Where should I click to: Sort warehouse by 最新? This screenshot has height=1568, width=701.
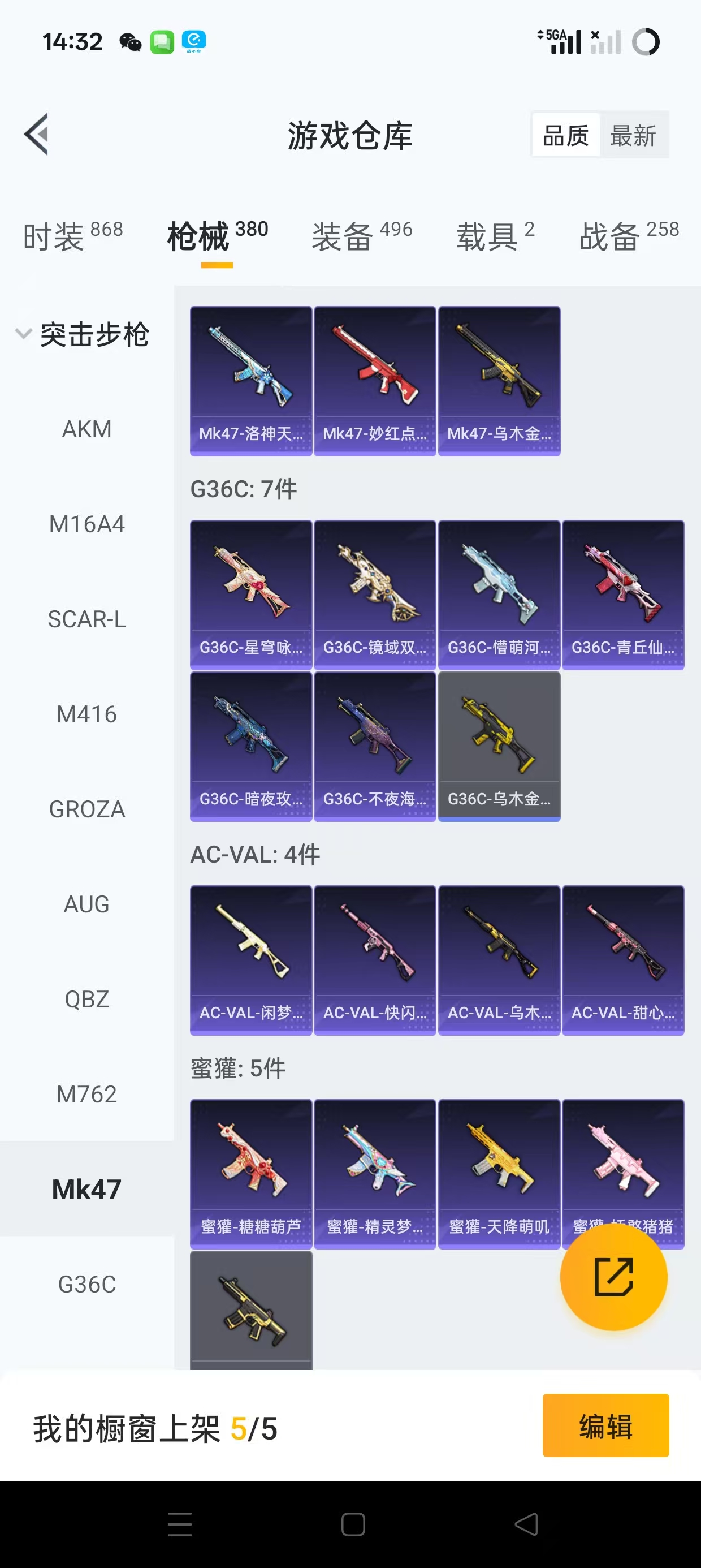pyautogui.click(x=633, y=135)
